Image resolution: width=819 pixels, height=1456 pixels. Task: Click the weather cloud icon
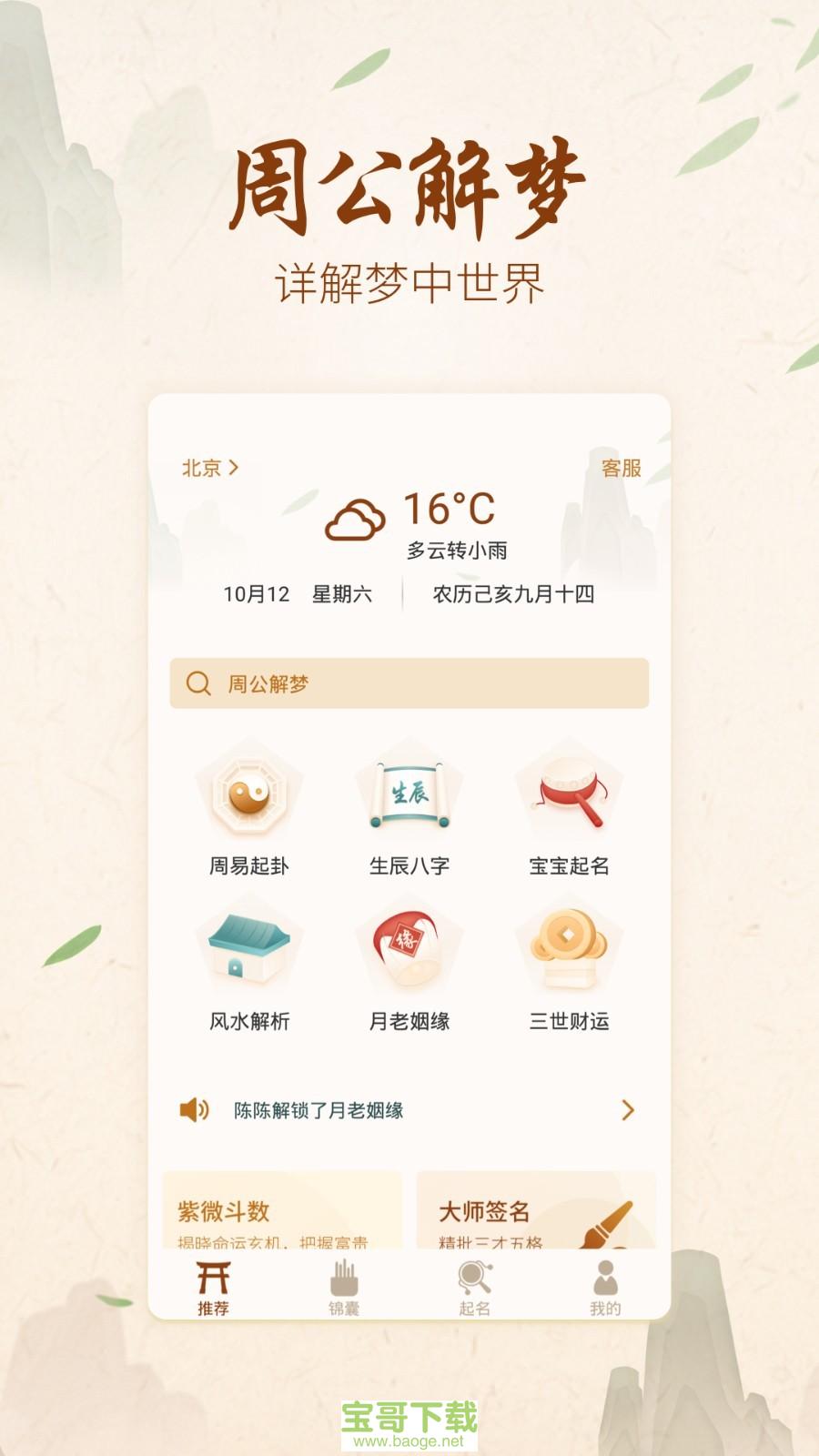(x=355, y=514)
